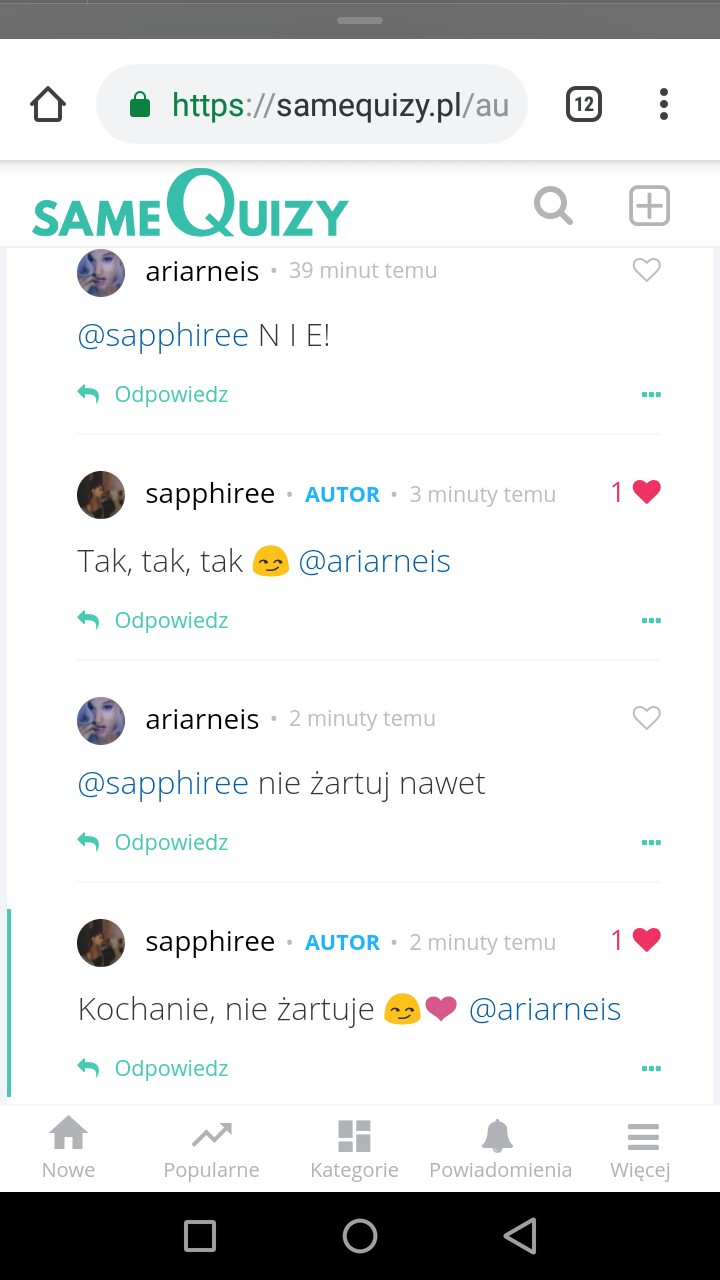
Task: Create a new quiz with plus icon
Action: 649,207
